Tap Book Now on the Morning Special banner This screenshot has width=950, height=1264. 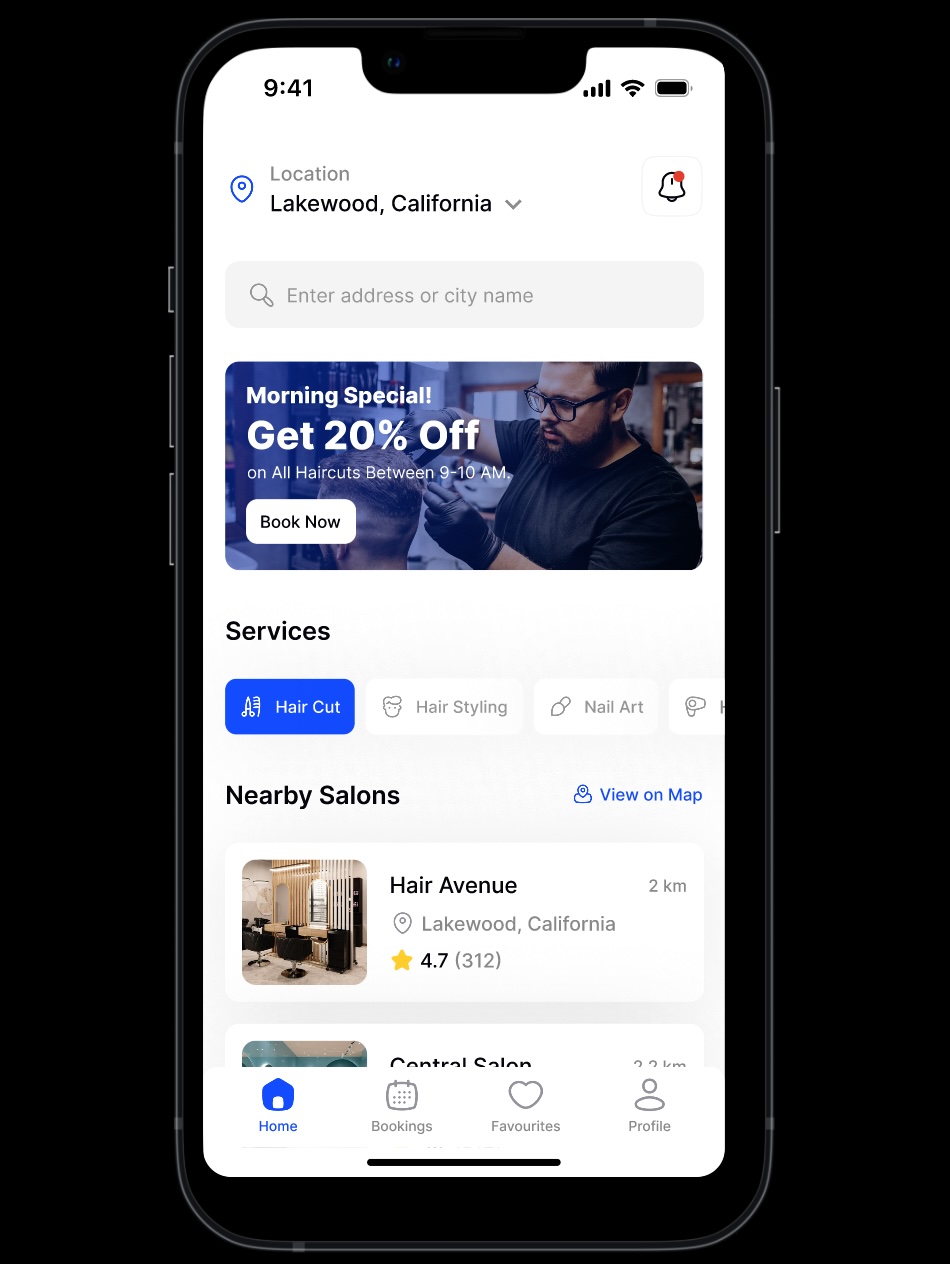click(300, 522)
